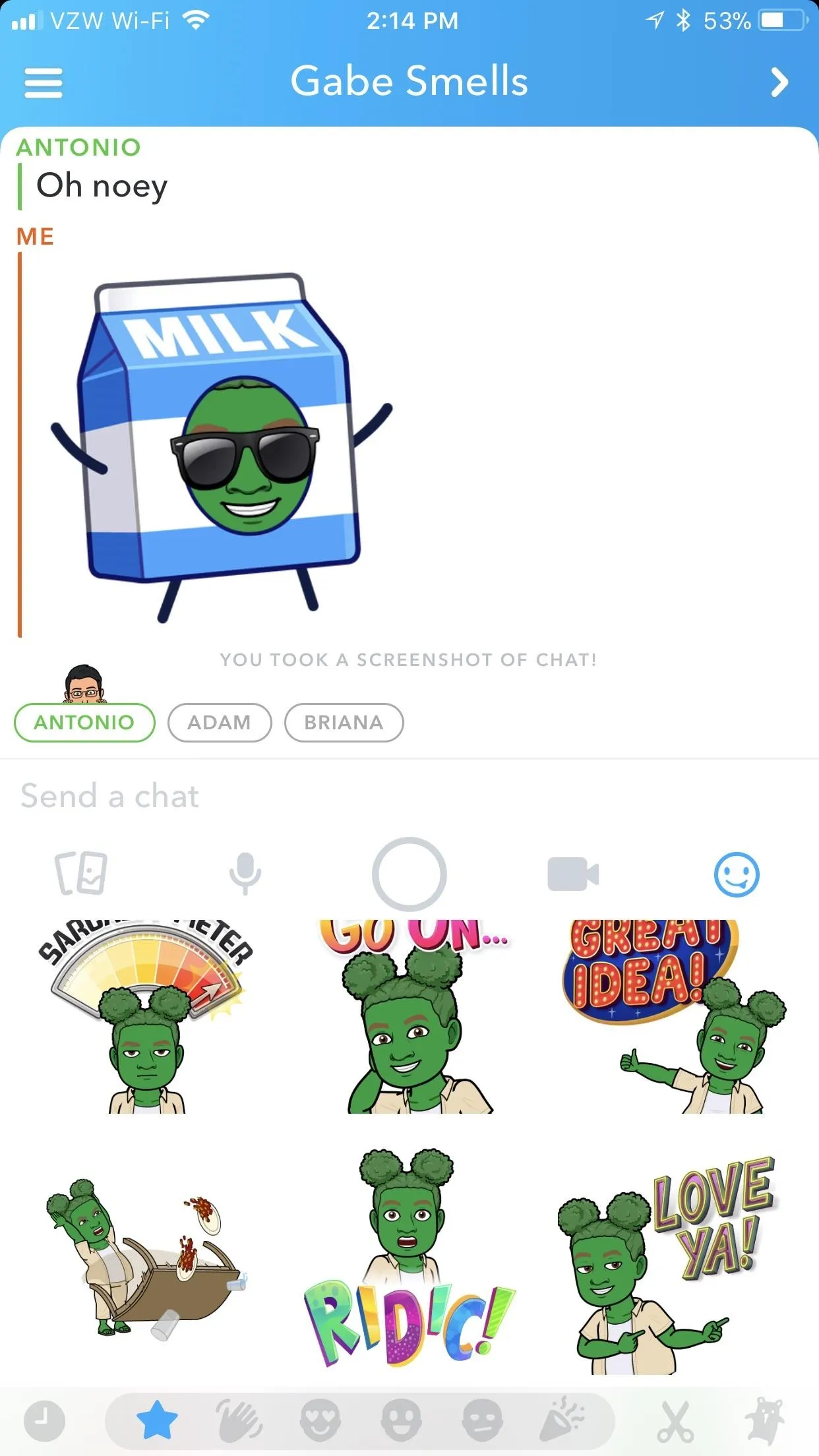819x1456 pixels.
Task: Open the photo gallery icon
Action: pyautogui.click(x=81, y=874)
